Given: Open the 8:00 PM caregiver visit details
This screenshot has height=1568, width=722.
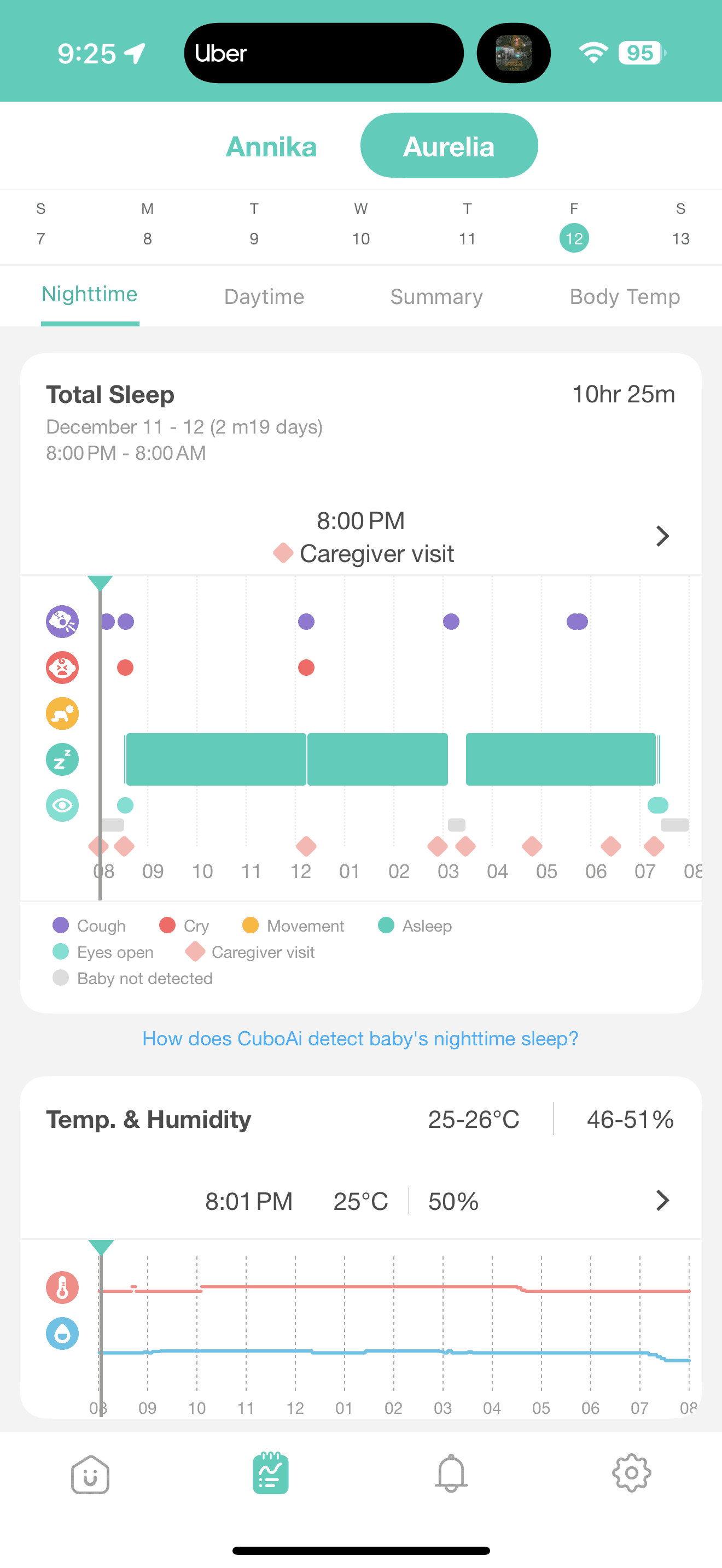Looking at the screenshot, I should 662,536.
